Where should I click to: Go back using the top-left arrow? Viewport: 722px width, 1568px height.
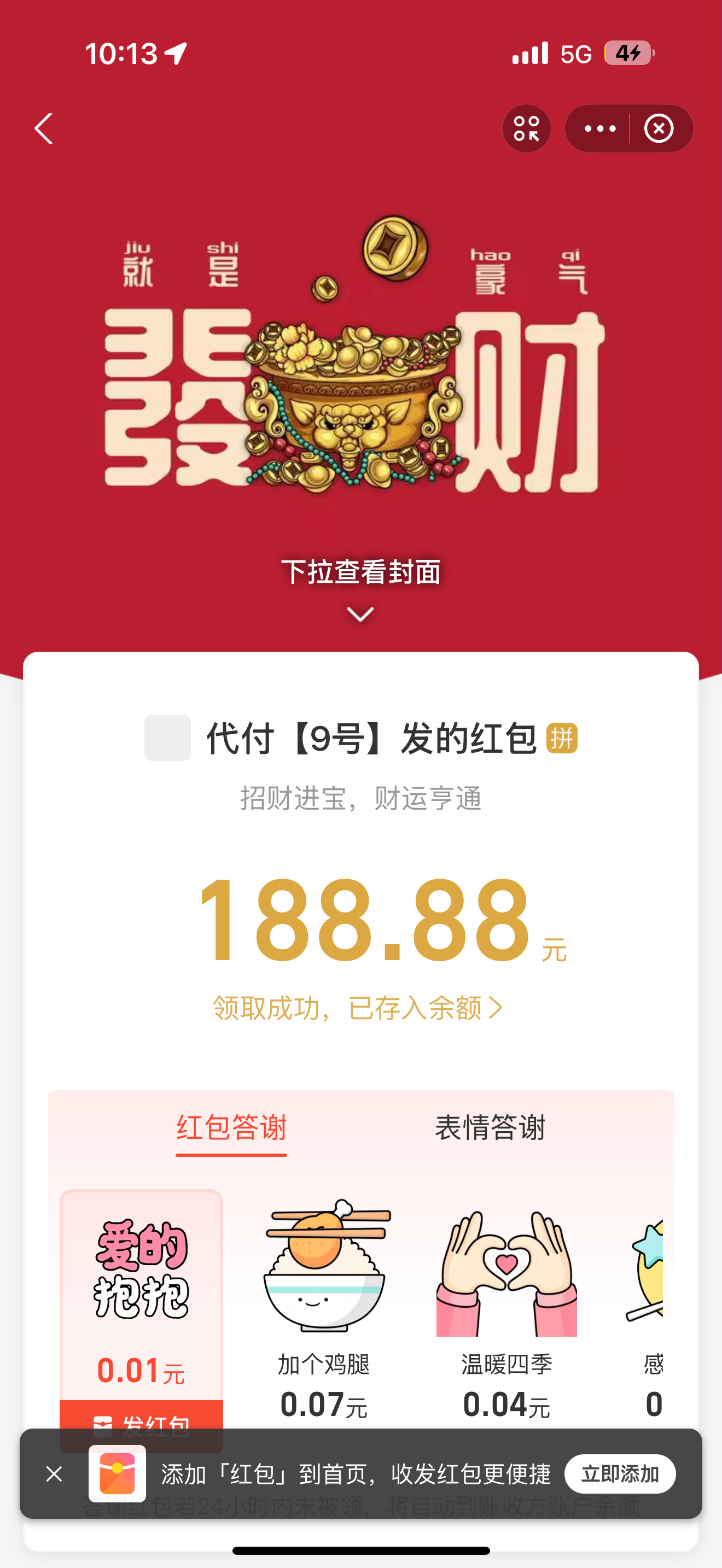tap(44, 128)
